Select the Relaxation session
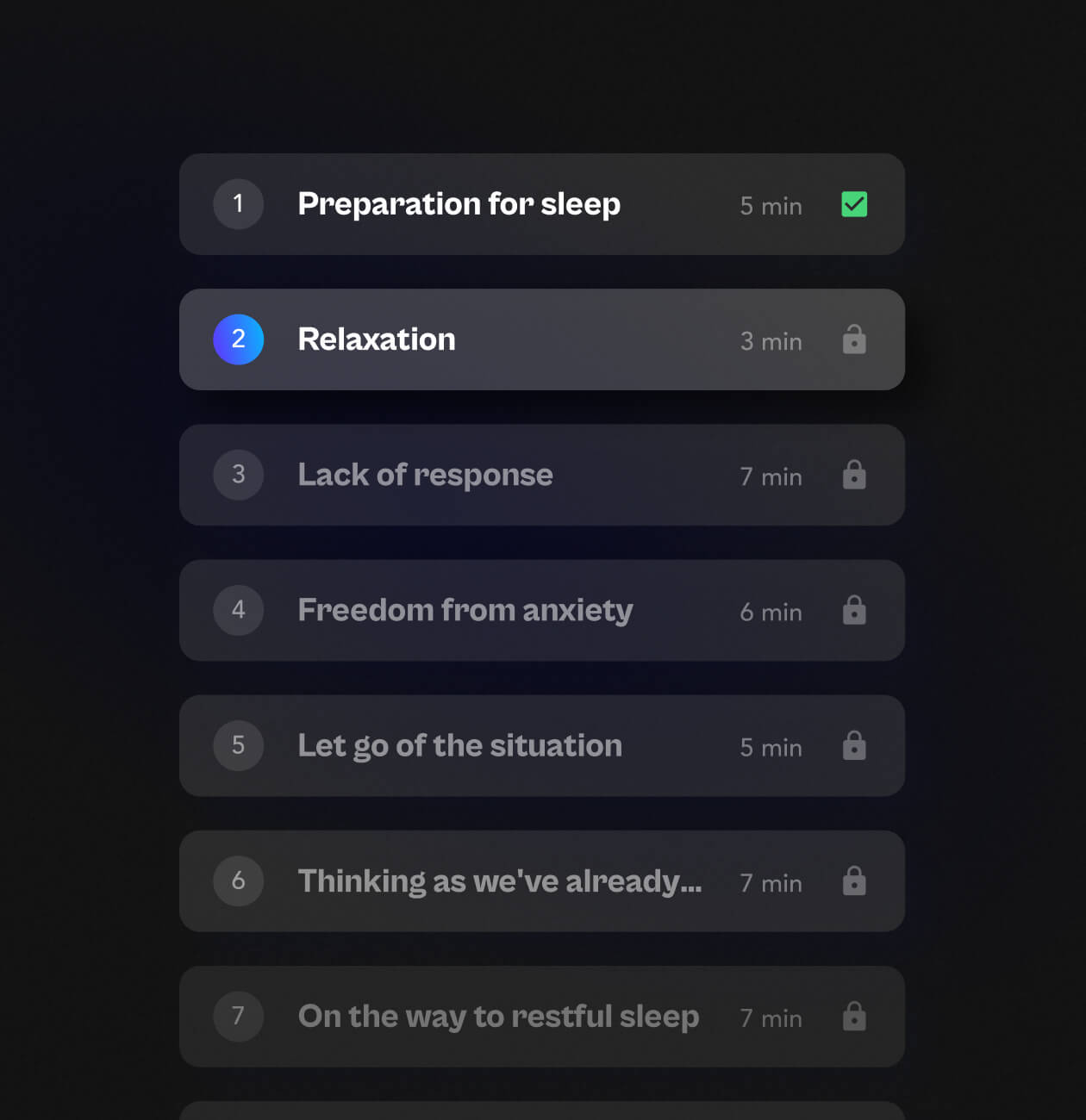Viewport: 1086px width, 1120px height. click(x=377, y=339)
